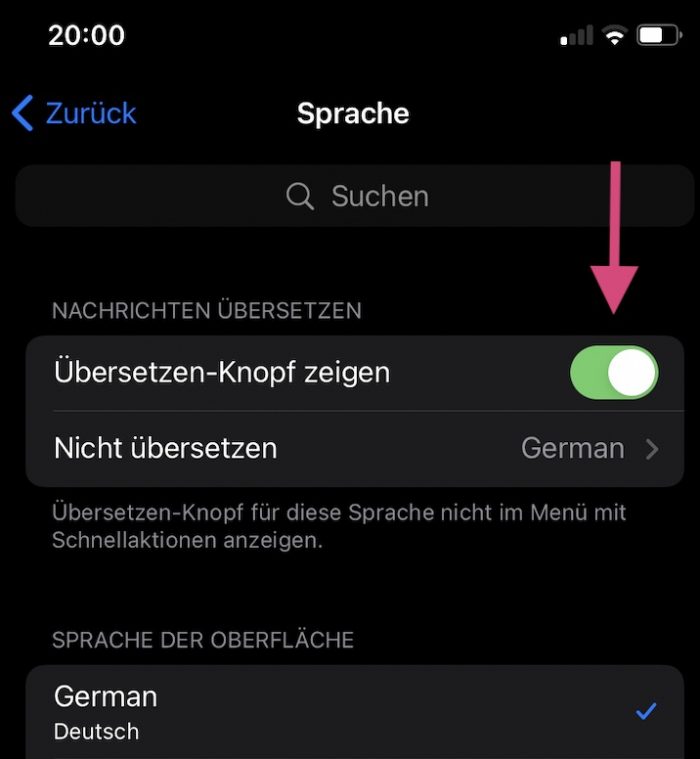
Task: Select German (Deutsch) as interface language
Action: (x=355, y=711)
